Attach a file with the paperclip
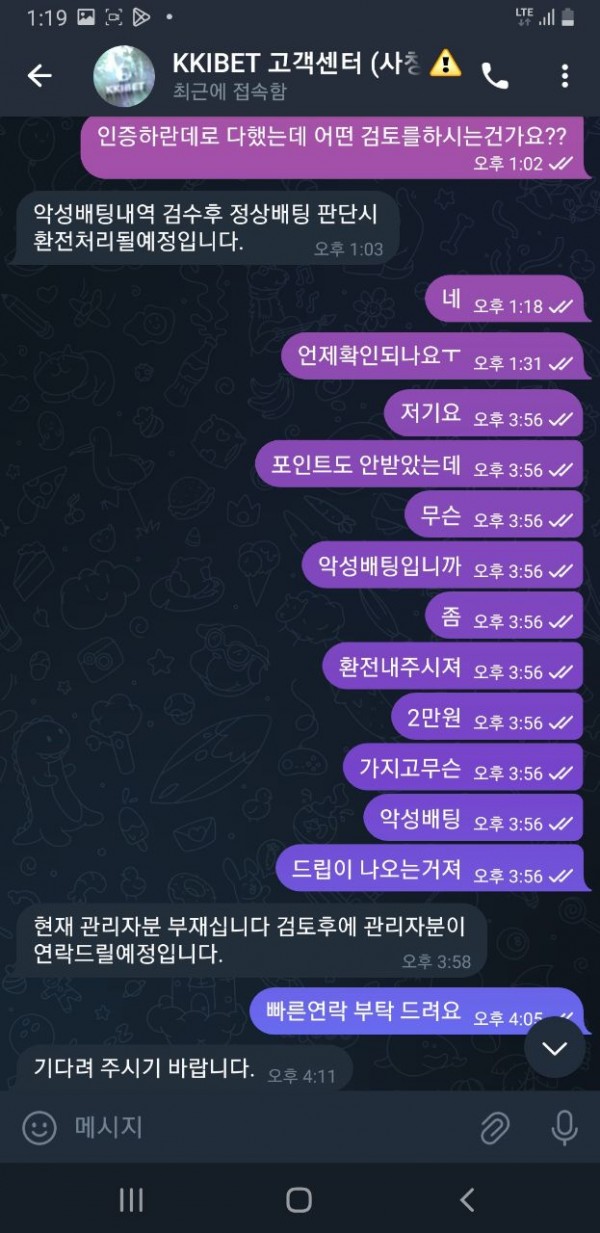The height and width of the screenshot is (1233, 600). coord(495,1128)
